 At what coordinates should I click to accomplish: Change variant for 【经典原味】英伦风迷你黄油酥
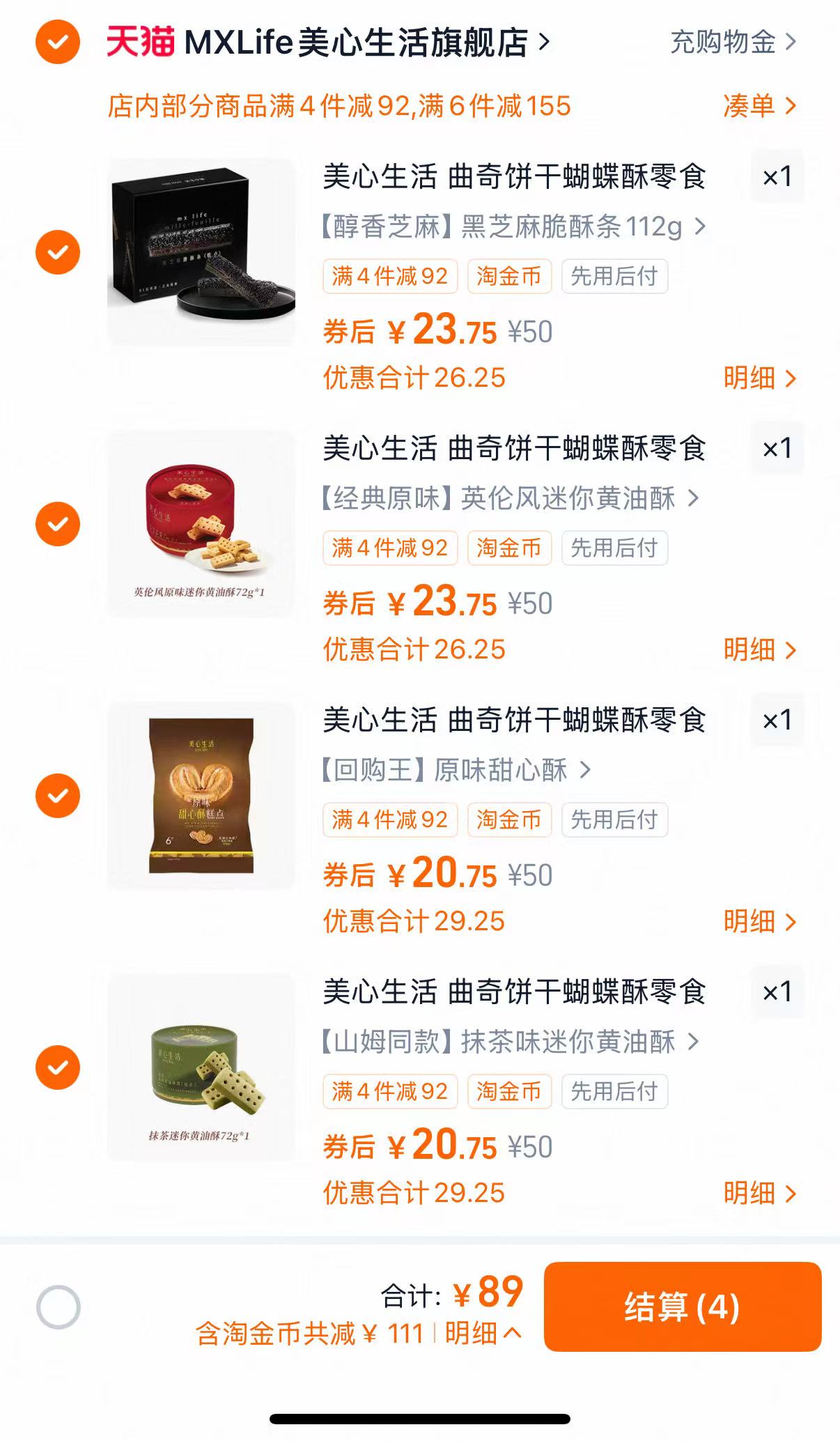point(509,498)
